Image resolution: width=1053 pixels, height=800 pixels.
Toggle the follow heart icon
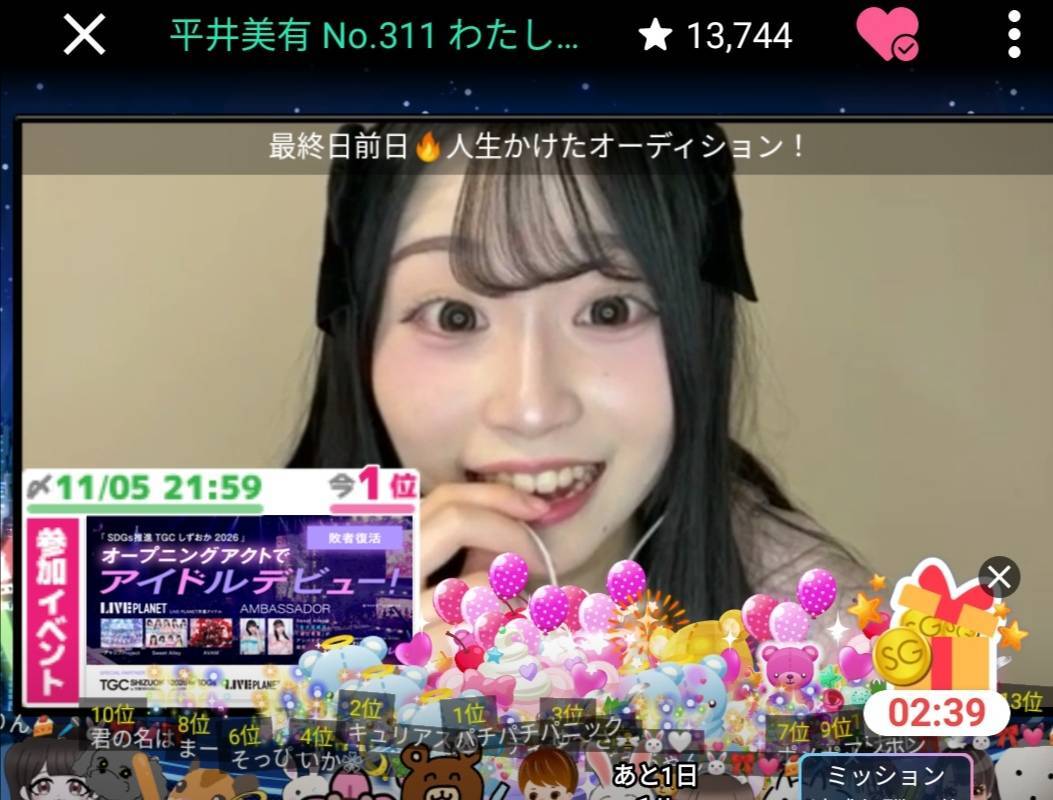click(887, 36)
